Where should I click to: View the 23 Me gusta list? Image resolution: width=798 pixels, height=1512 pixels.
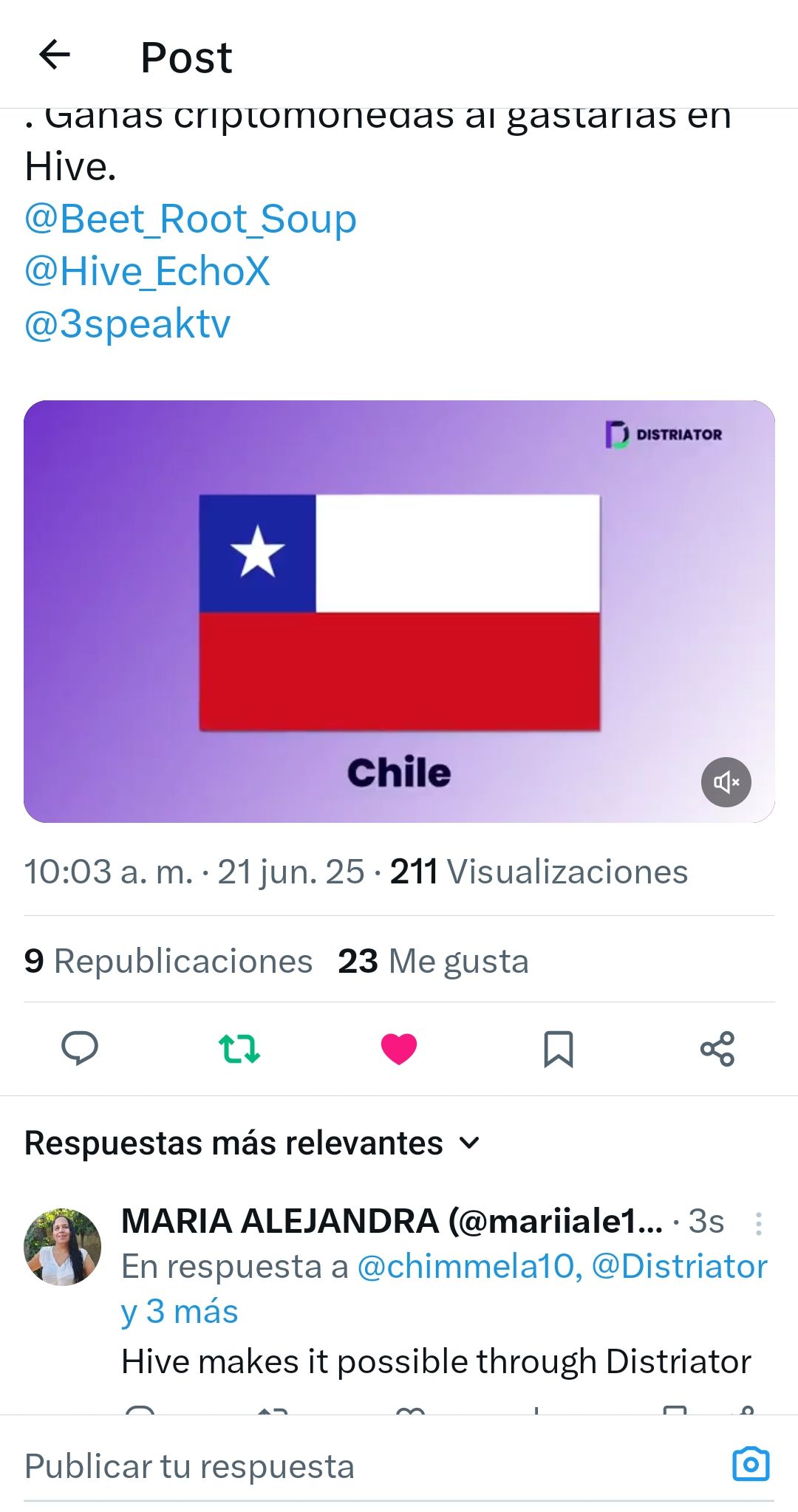pyautogui.click(x=433, y=961)
